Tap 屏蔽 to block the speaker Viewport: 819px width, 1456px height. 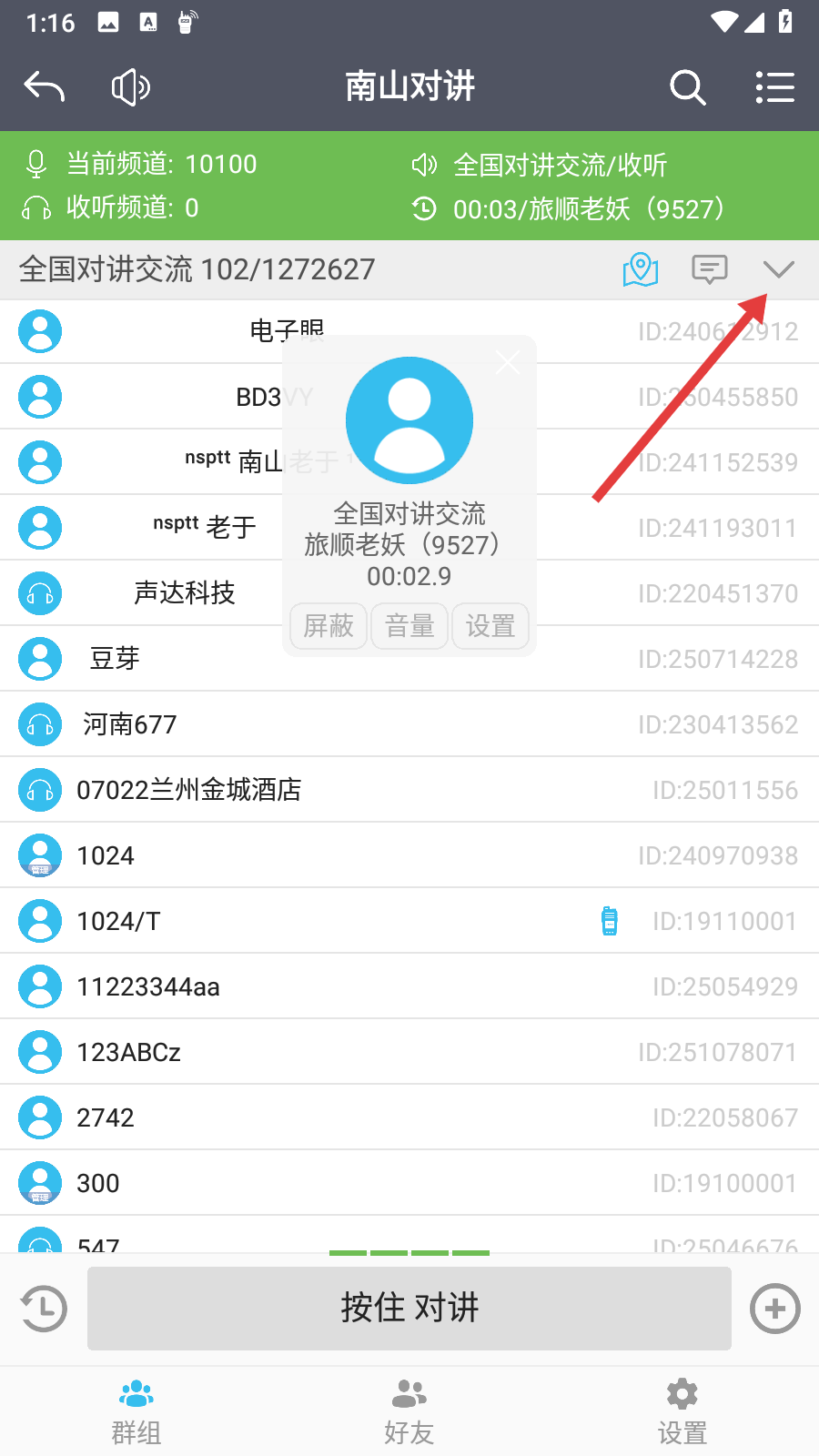tap(329, 626)
